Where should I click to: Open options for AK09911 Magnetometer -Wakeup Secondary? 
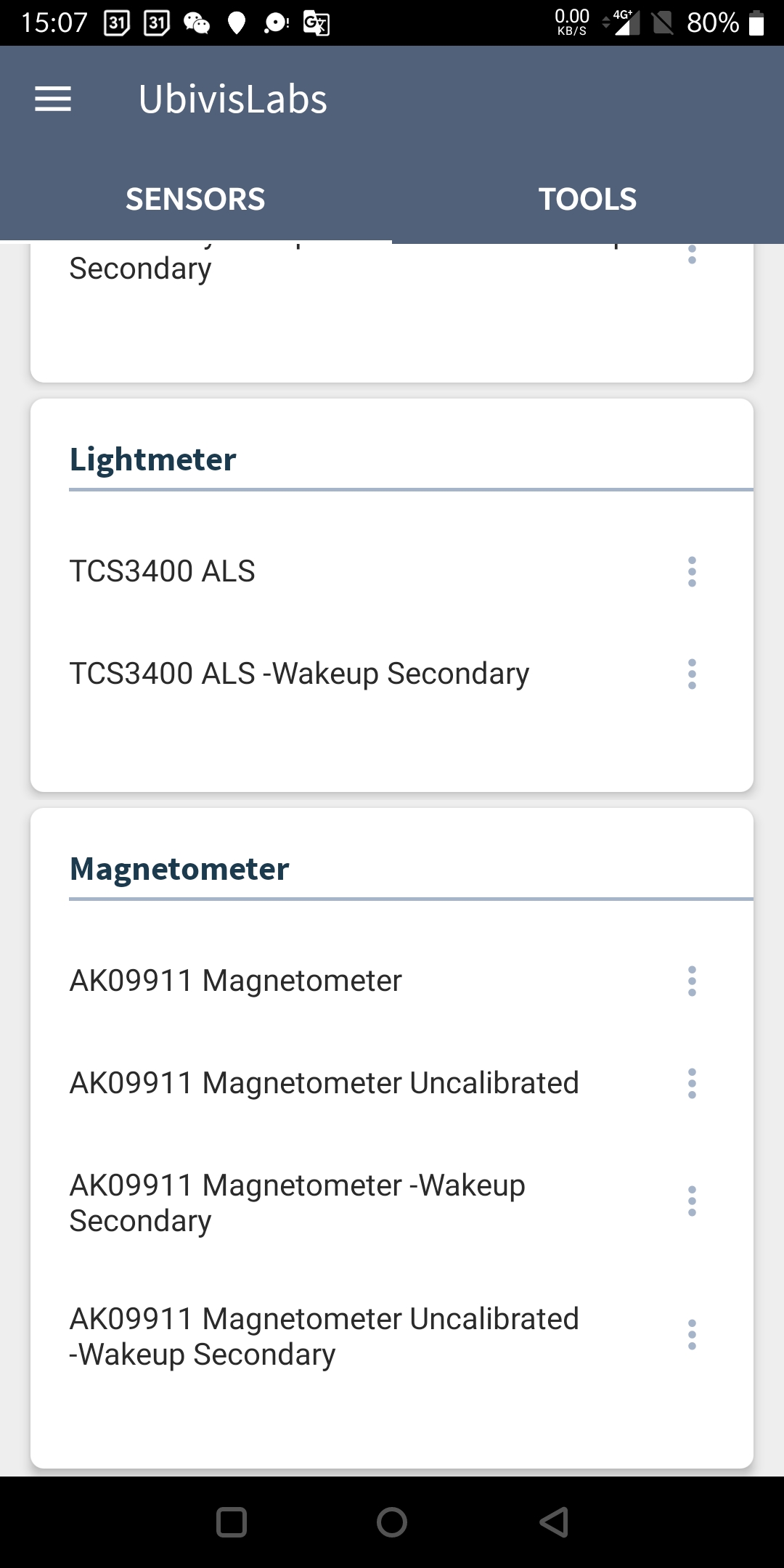point(692,1201)
